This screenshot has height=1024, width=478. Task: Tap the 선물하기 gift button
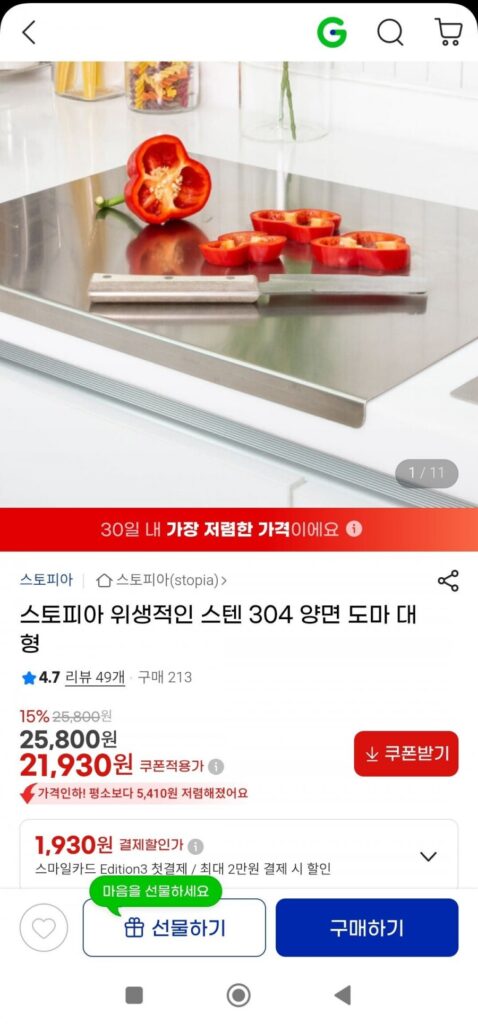[x=174, y=927]
